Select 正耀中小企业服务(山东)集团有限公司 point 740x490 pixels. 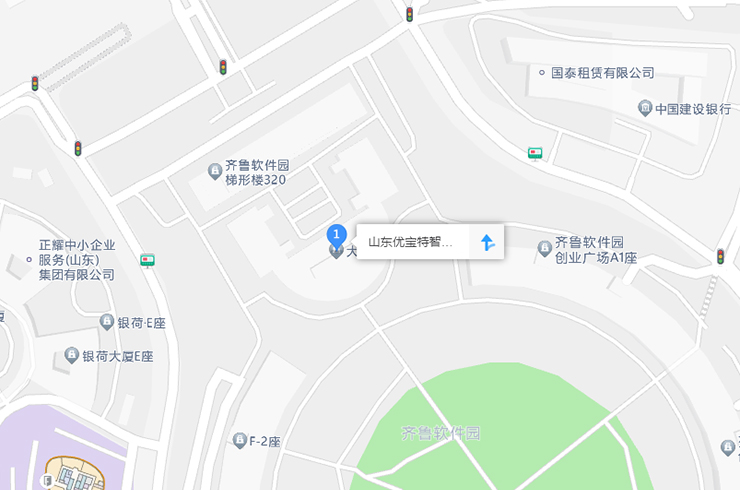(x=27, y=260)
